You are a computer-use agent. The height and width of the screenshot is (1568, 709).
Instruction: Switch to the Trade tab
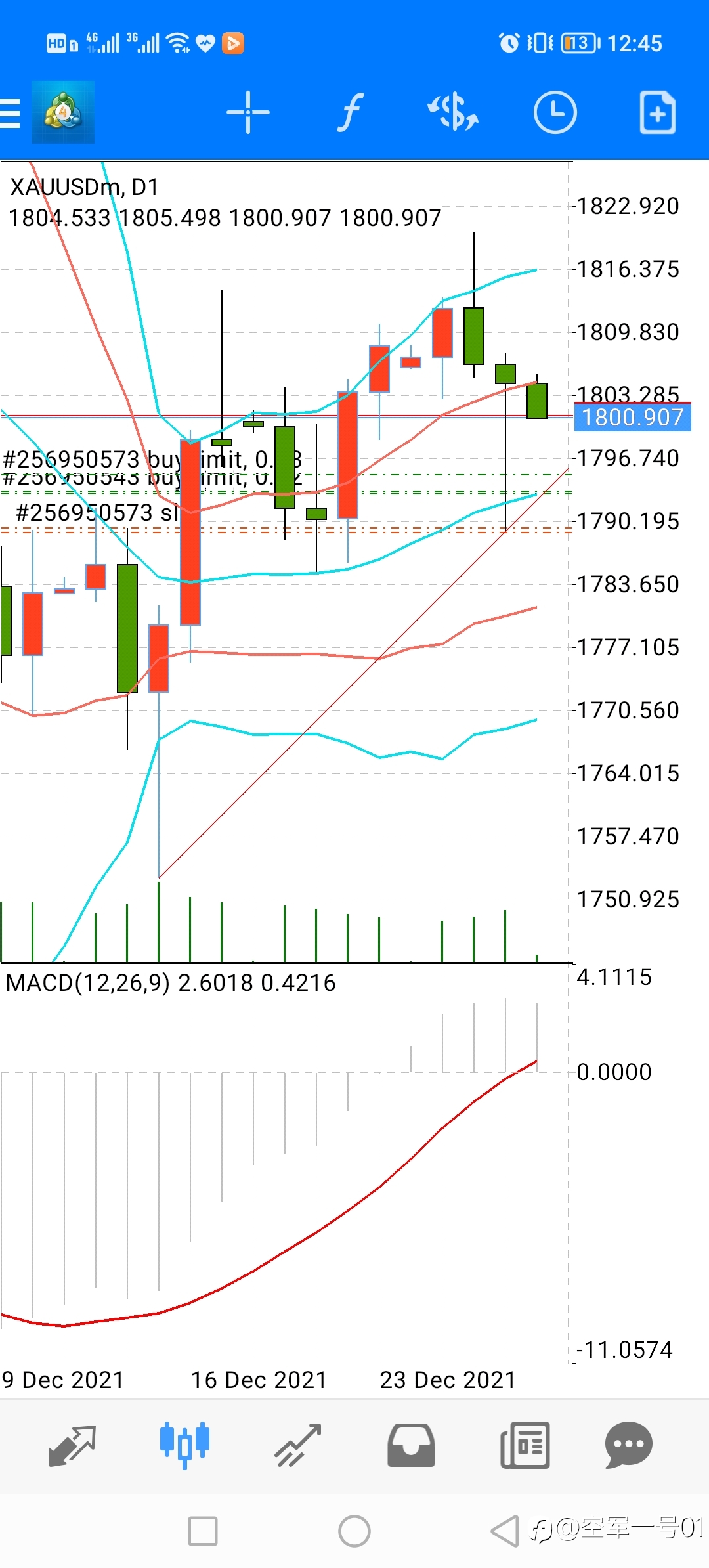(x=298, y=1445)
